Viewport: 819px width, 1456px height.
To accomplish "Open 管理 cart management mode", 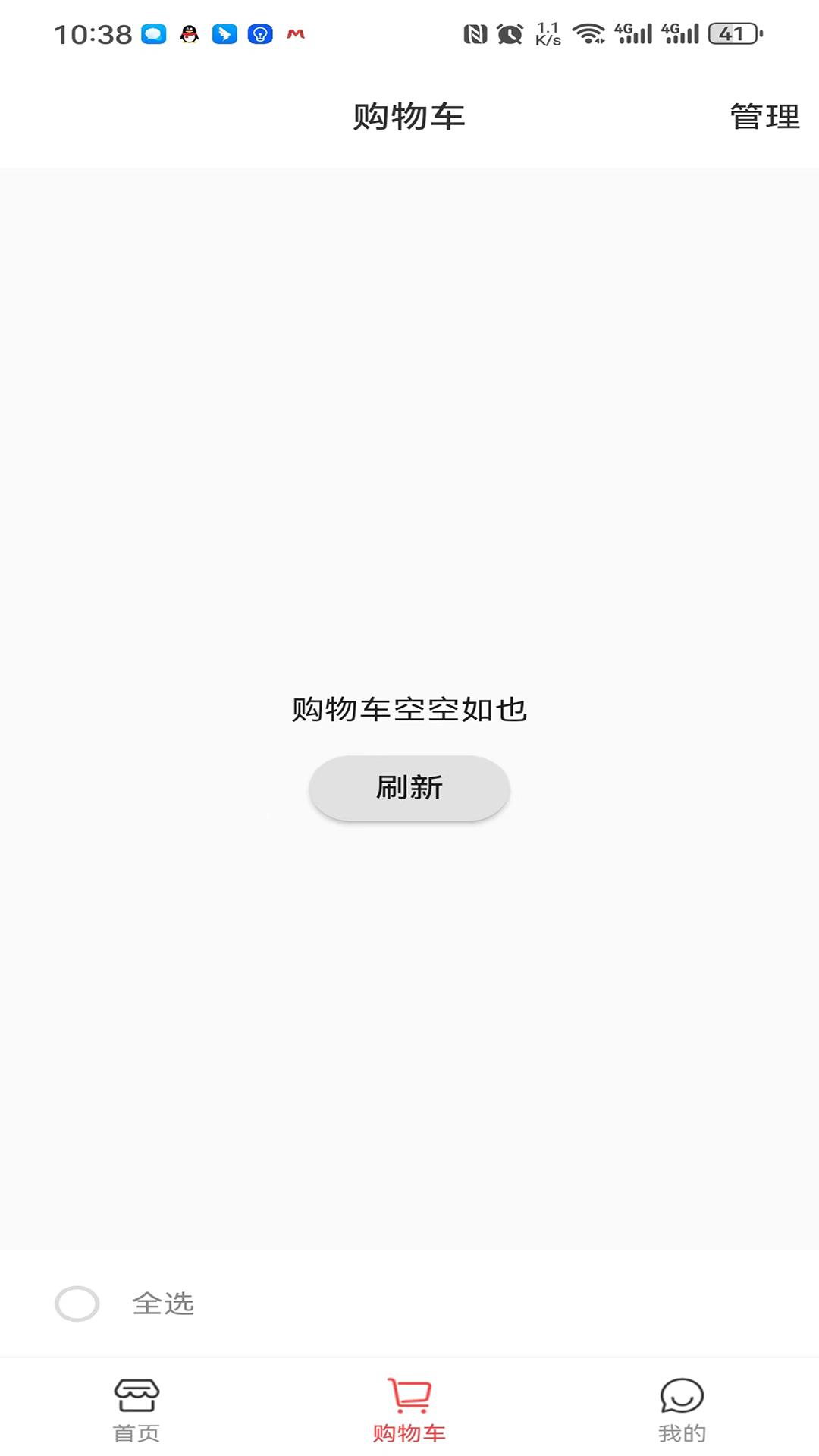I will pyautogui.click(x=763, y=115).
